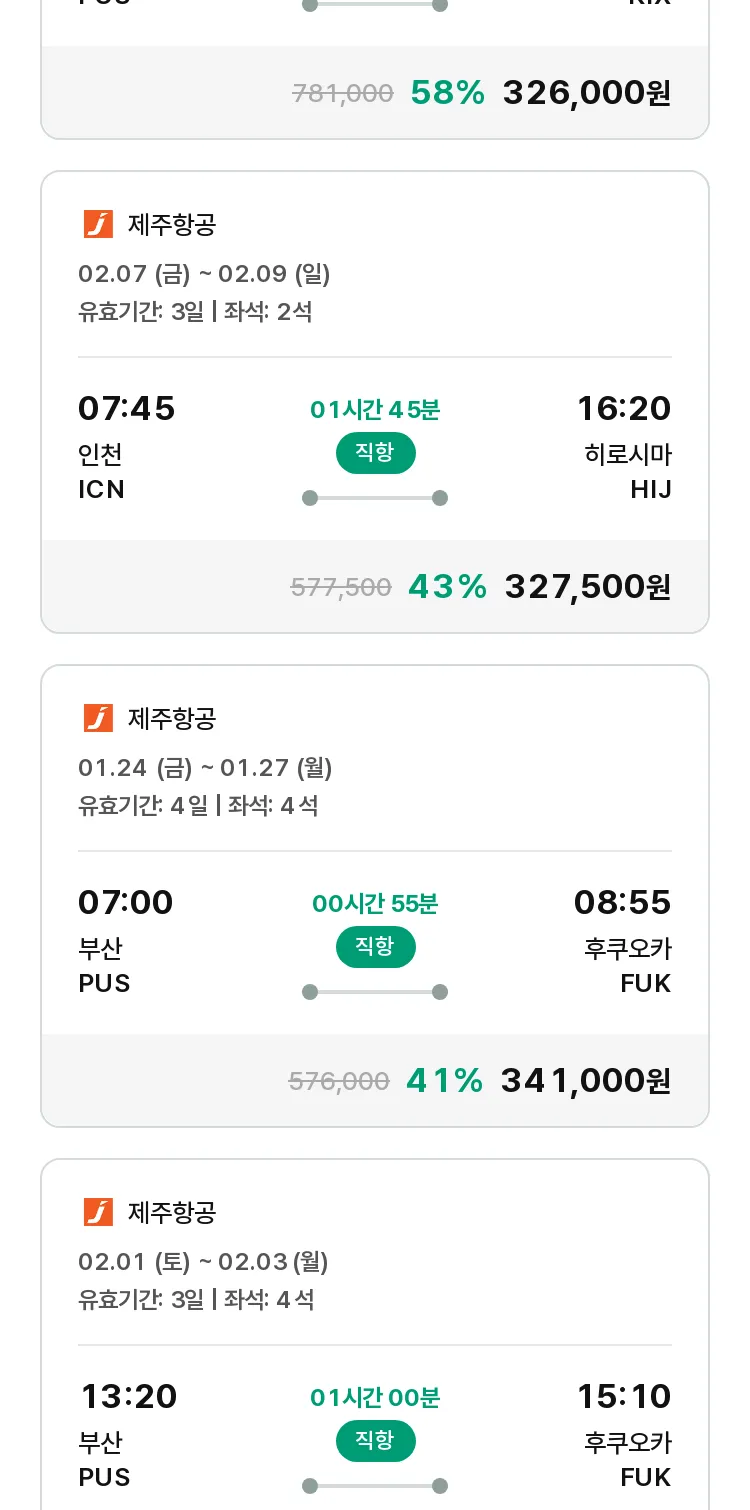Open the Incheon to Hiroshima flight card

pos(375,402)
